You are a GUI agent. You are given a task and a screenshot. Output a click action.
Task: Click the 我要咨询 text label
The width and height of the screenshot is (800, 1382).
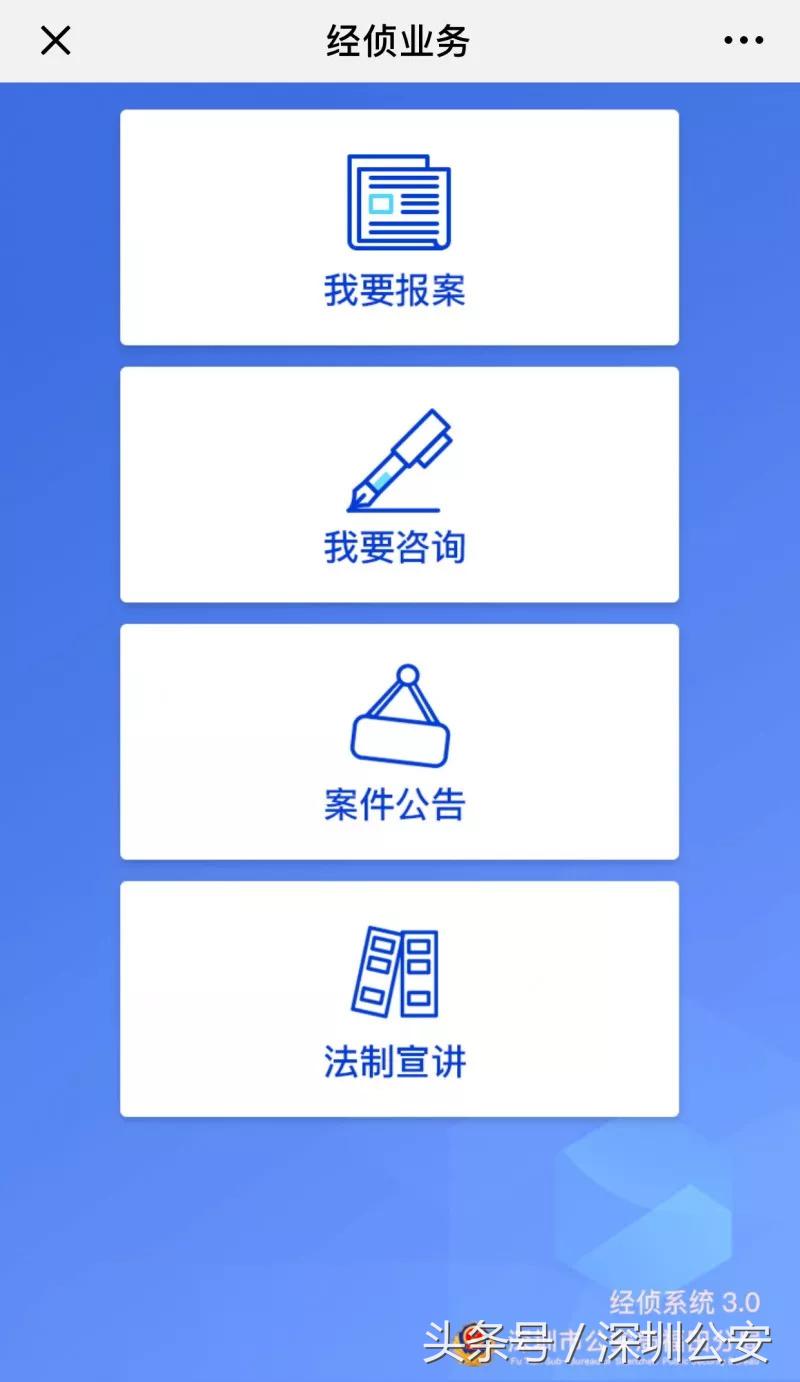pos(398,548)
